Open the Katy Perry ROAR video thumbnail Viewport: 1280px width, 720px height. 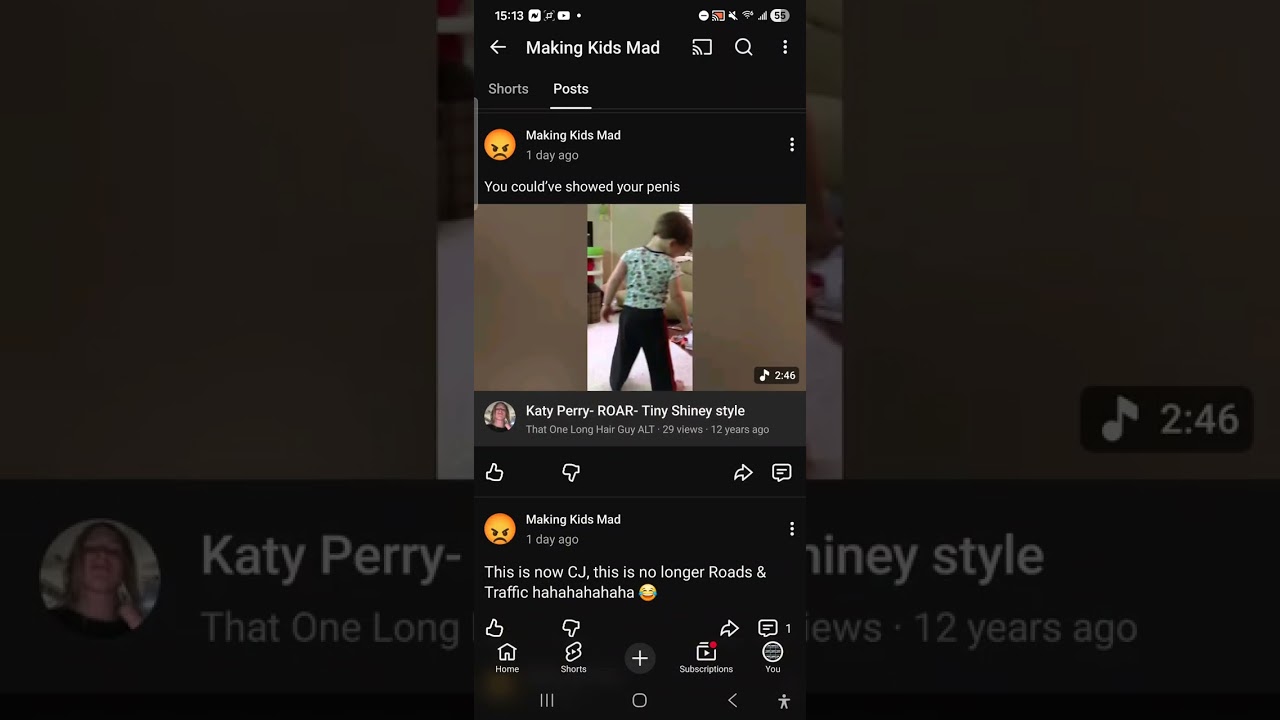click(x=640, y=297)
